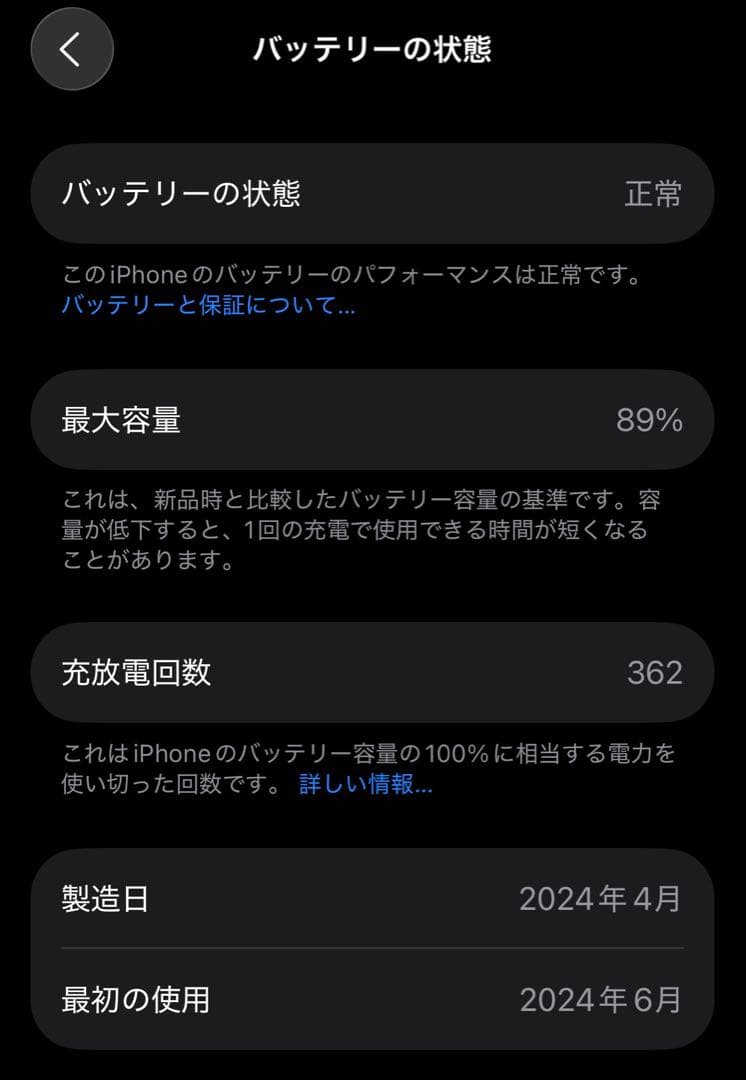Select the 製造日 row

[373, 900]
